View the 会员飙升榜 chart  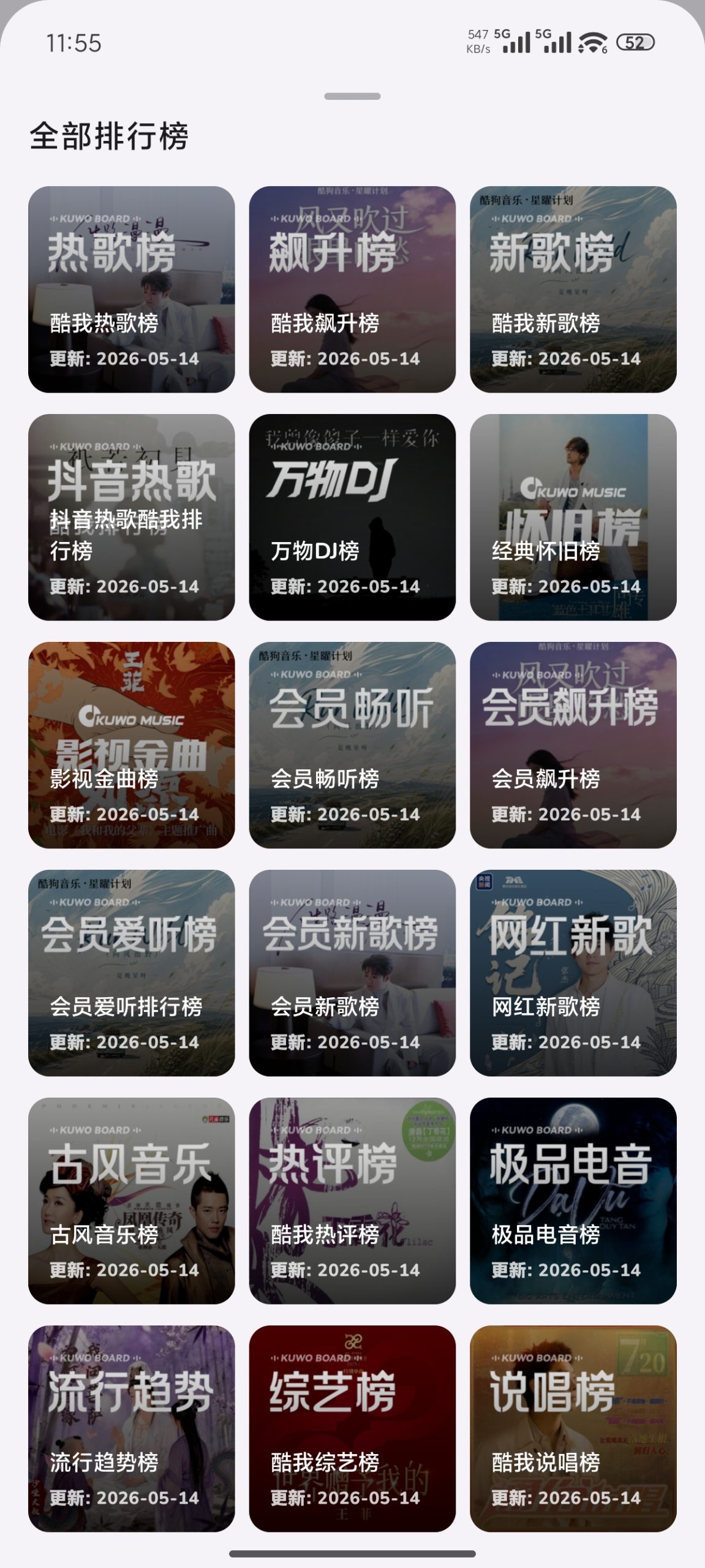573,745
